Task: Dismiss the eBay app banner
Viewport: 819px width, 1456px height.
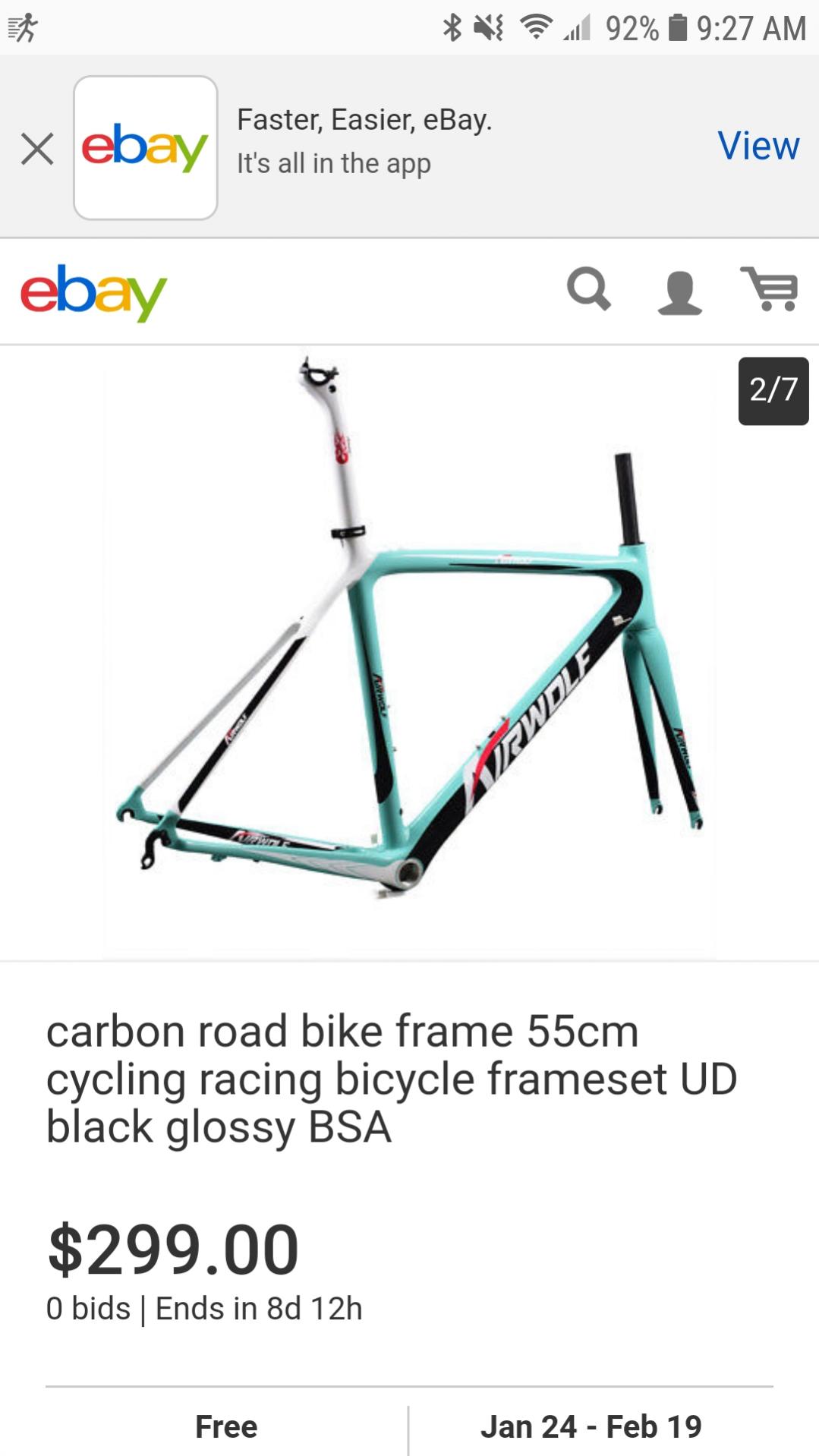Action: 37,148
